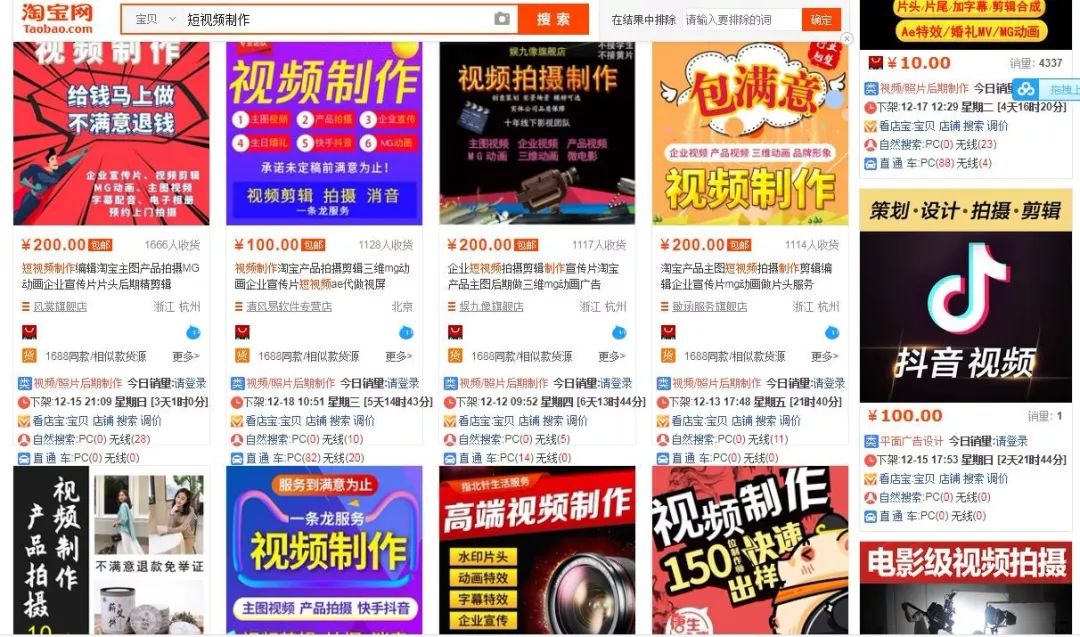Image resolution: width=1080 pixels, height=637 pixels.
Task: Open camera image search icon
Action: 502,19
